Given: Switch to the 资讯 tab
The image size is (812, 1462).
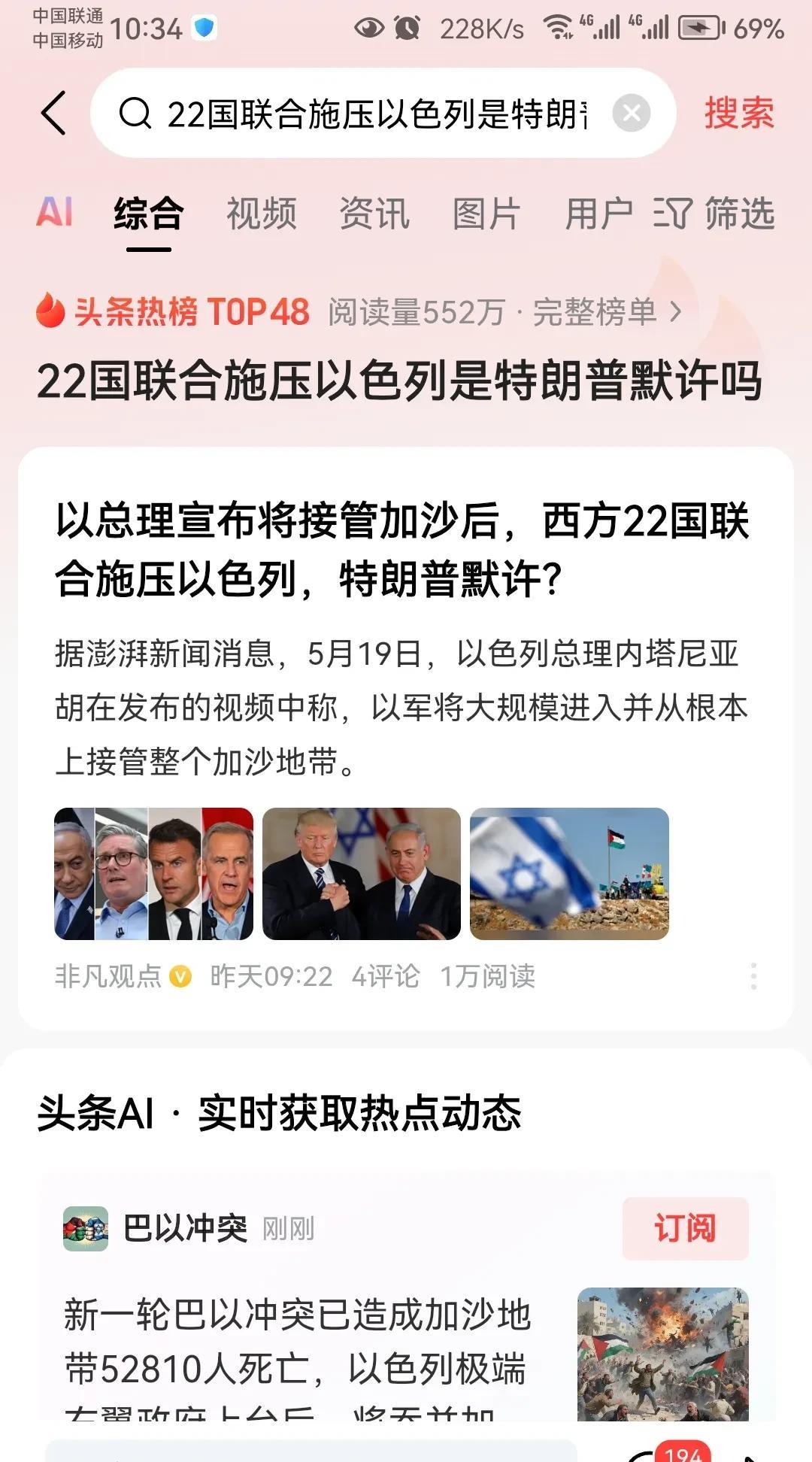Looking at the screenshot, I should tap(374, 213).
